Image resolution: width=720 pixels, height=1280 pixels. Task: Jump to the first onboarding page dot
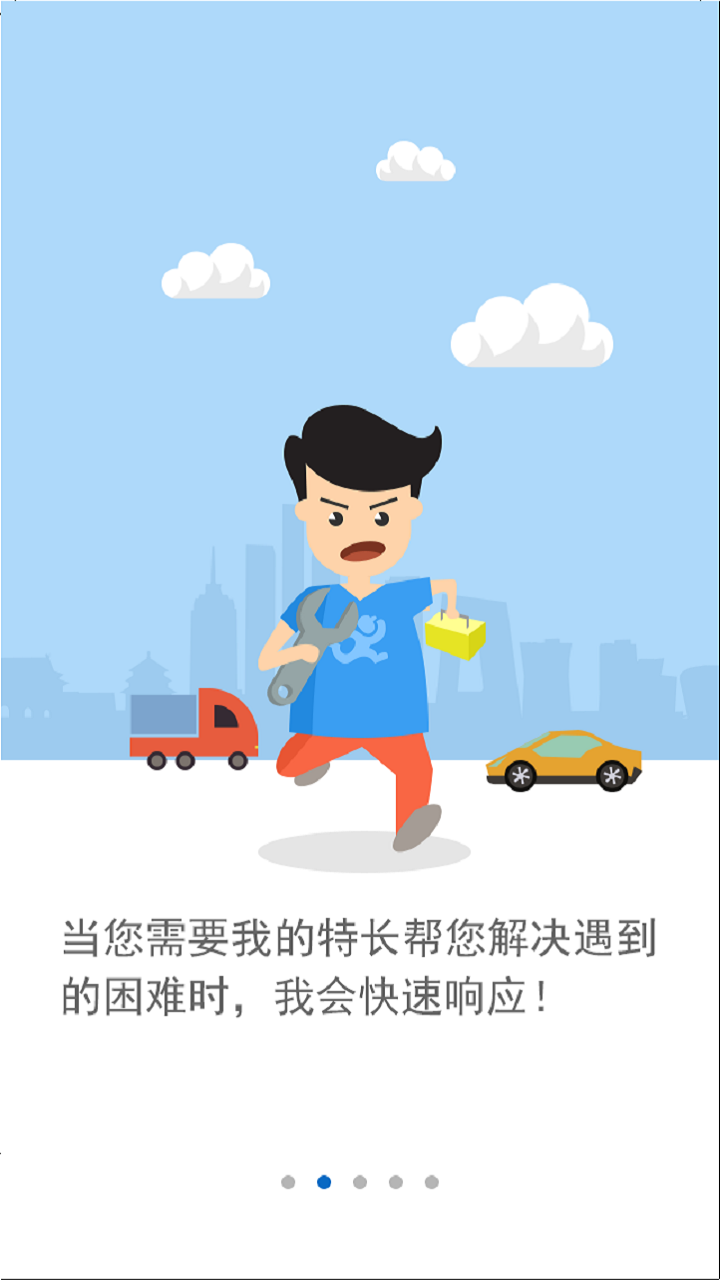coord(288,1182)
